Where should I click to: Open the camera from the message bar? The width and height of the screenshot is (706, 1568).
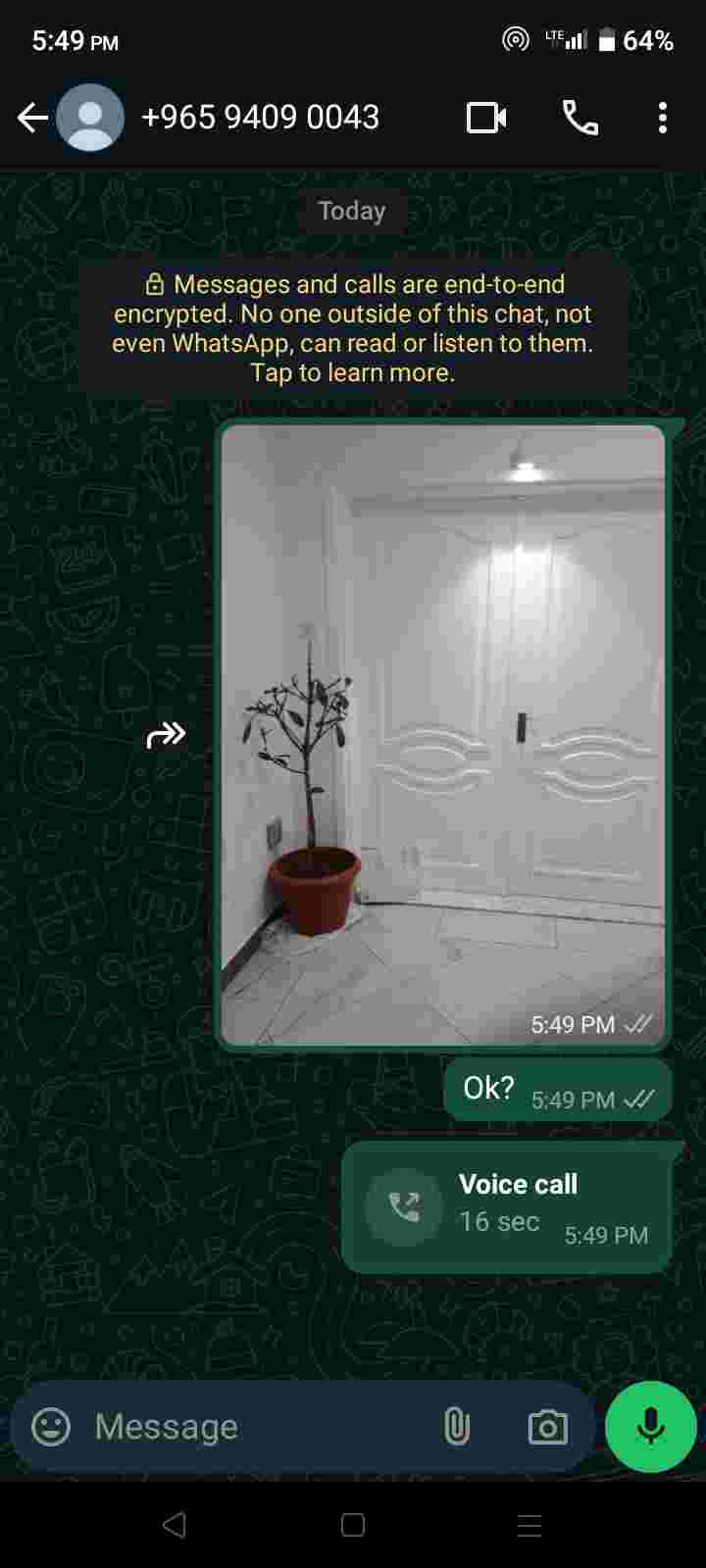tap(547, 1427)
